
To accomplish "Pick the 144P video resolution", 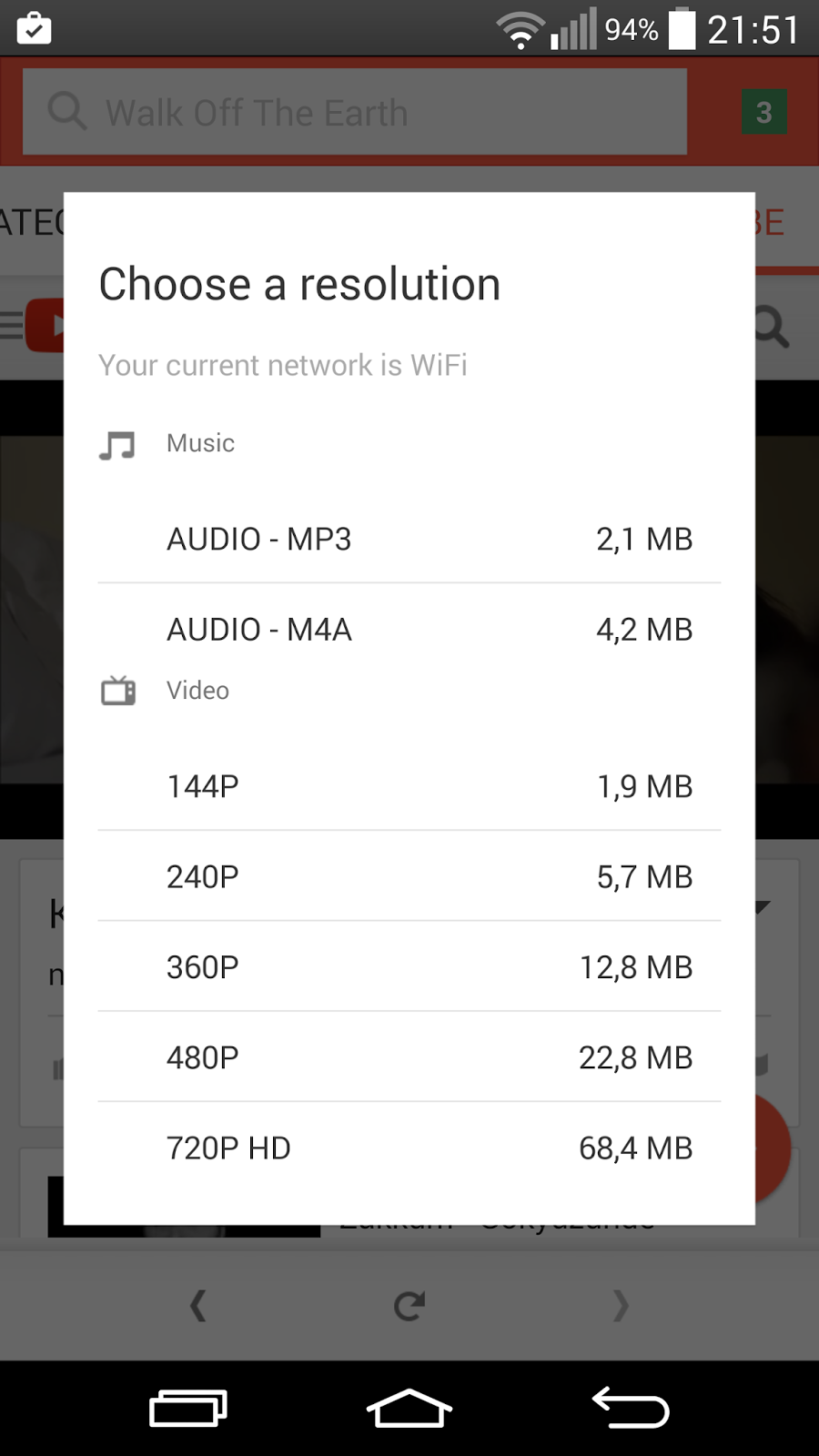I will point(409,786).
